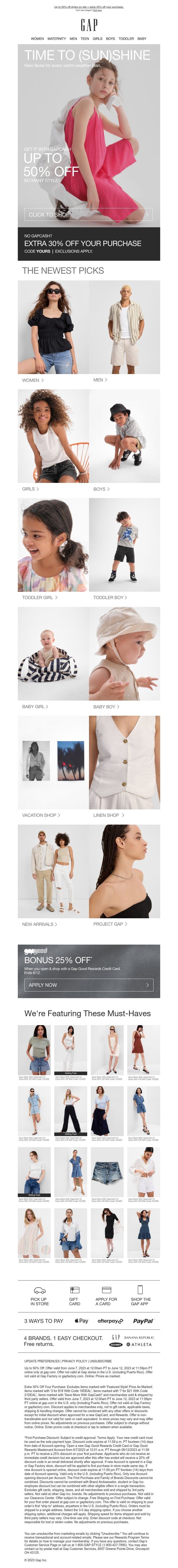
Task: Open the Toddler section in the top menu
Action: point(126,38)
